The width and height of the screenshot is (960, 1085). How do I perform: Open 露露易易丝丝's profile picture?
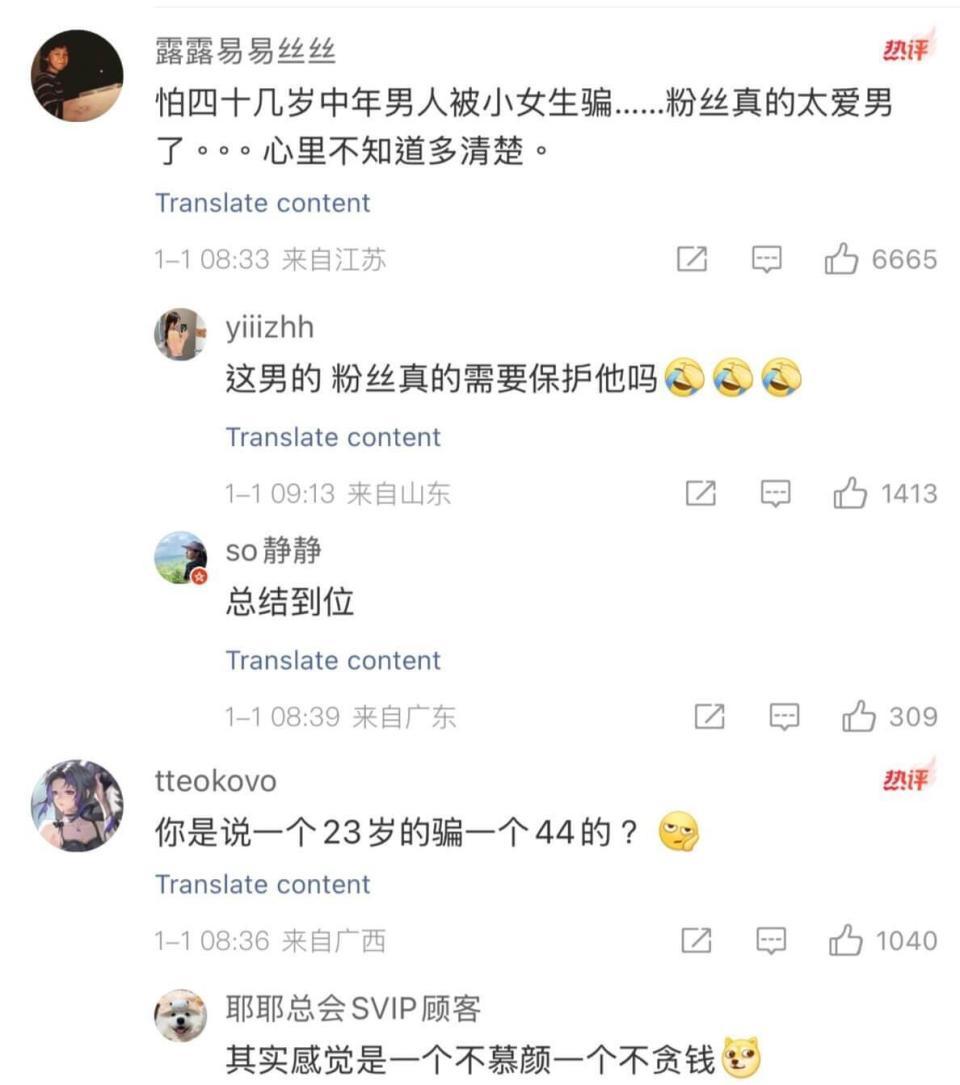[77, 75]
